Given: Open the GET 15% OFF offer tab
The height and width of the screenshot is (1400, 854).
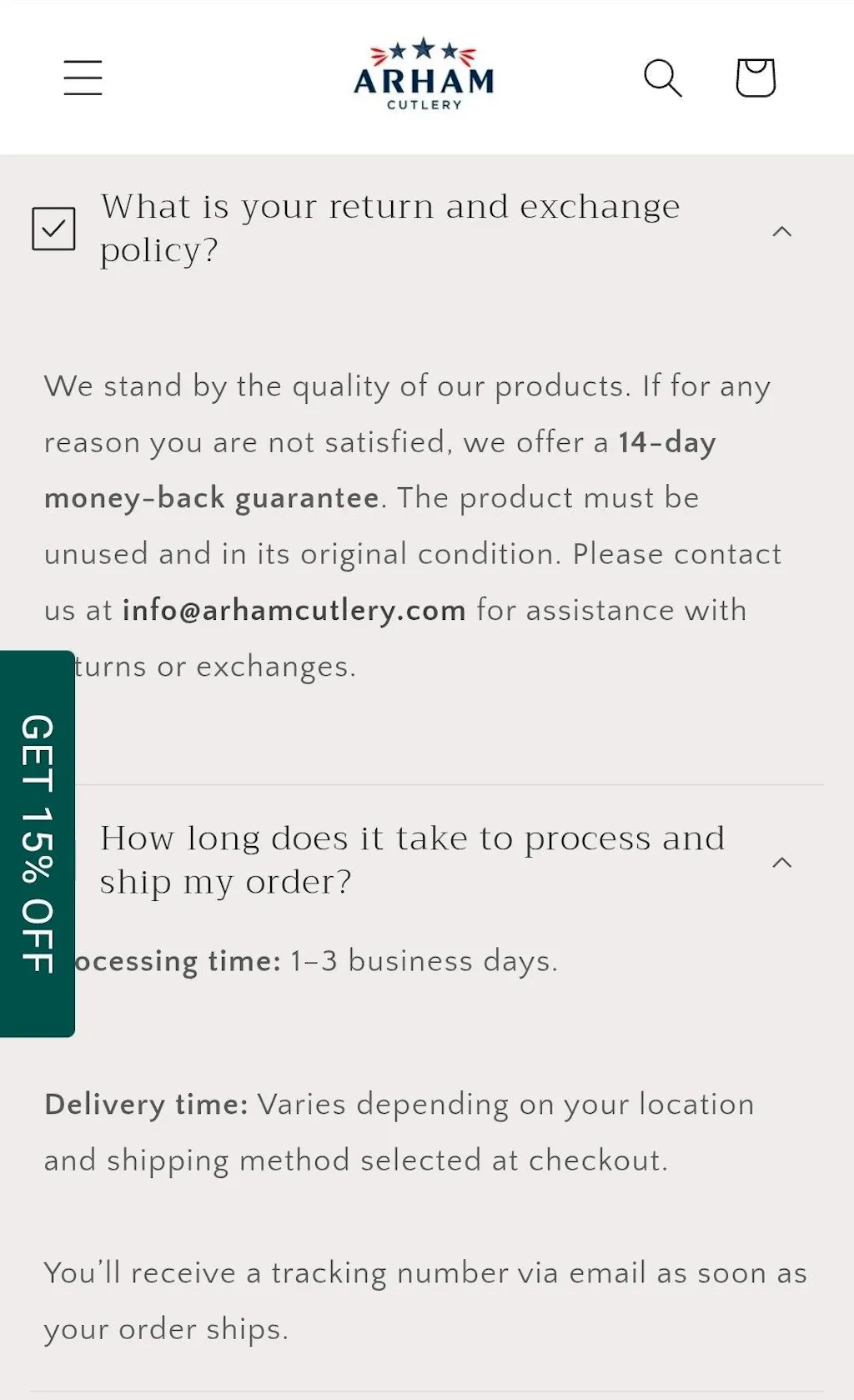Looking at the screenshot, I should [38, 843].
